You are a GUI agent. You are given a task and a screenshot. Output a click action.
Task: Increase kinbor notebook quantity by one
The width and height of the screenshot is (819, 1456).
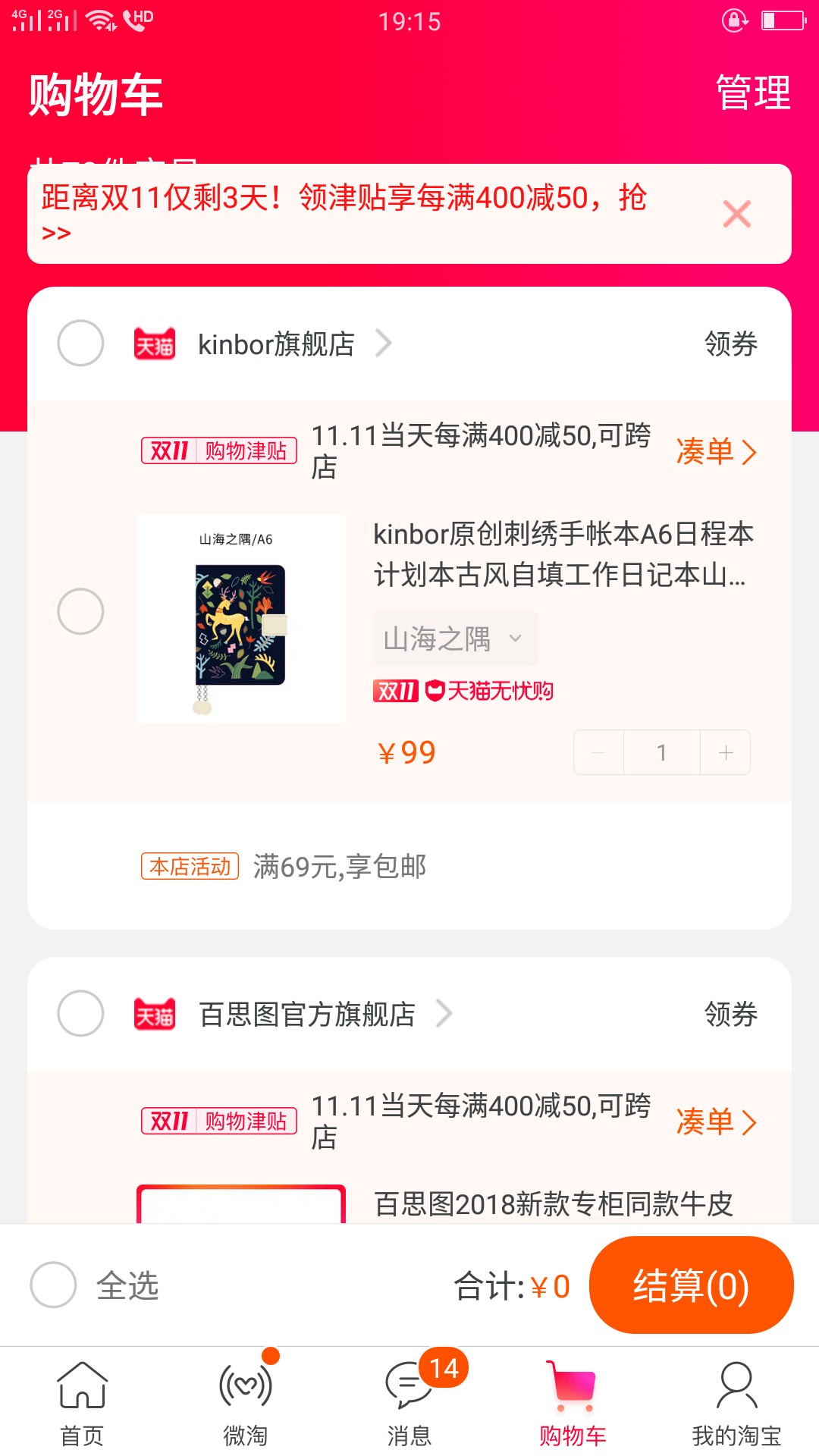726,752
